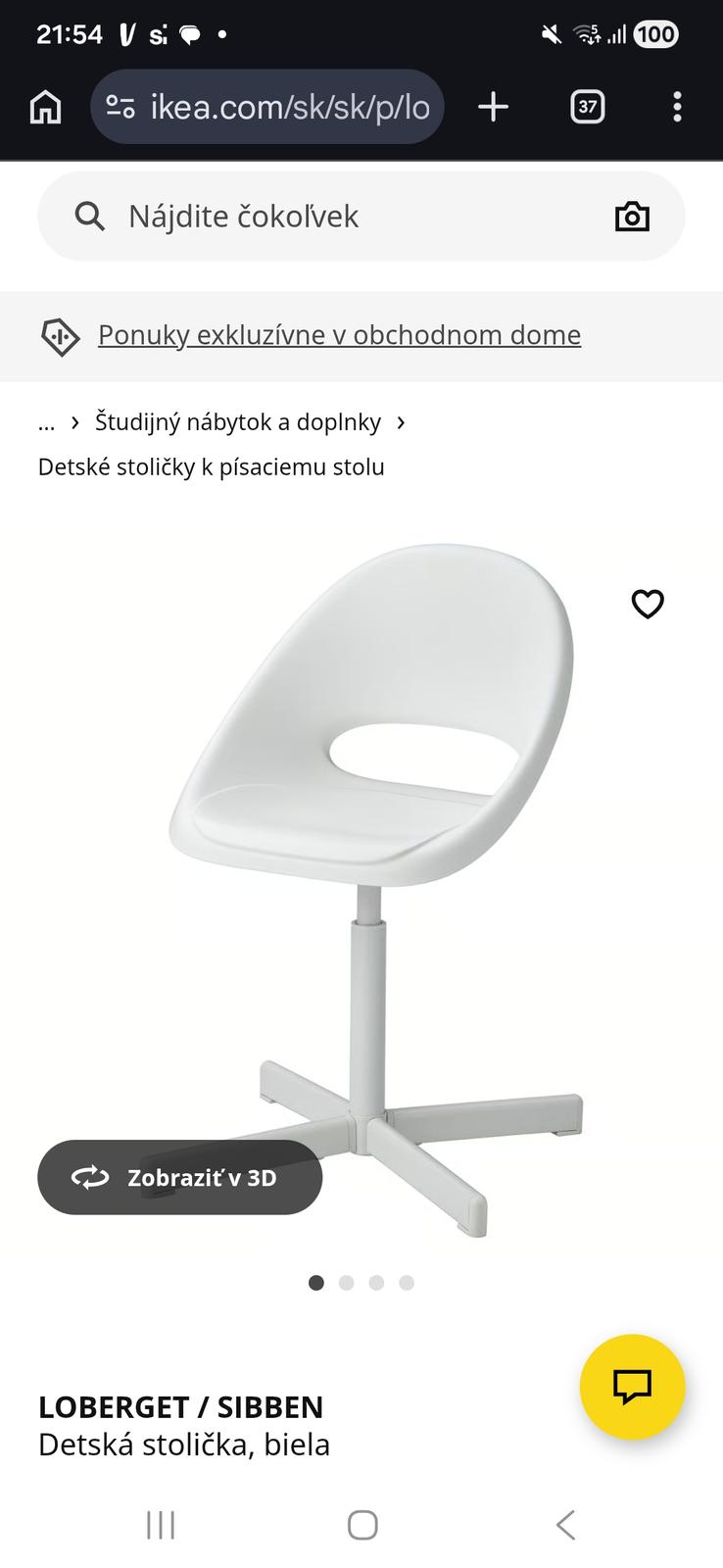Open Ponuky exkluzívne v obchodnom dome link

[339, 335]
